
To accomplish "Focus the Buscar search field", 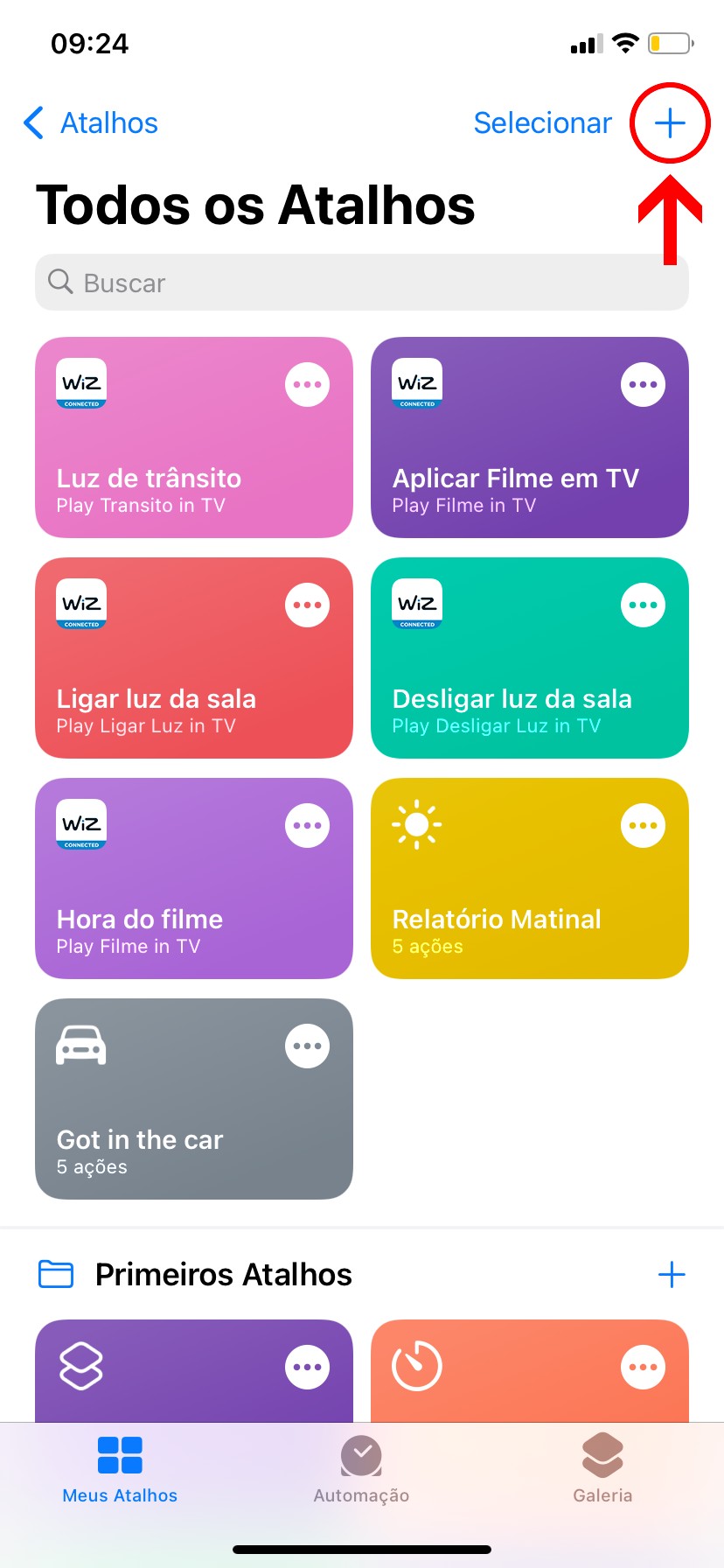I will tap(362, 283).
